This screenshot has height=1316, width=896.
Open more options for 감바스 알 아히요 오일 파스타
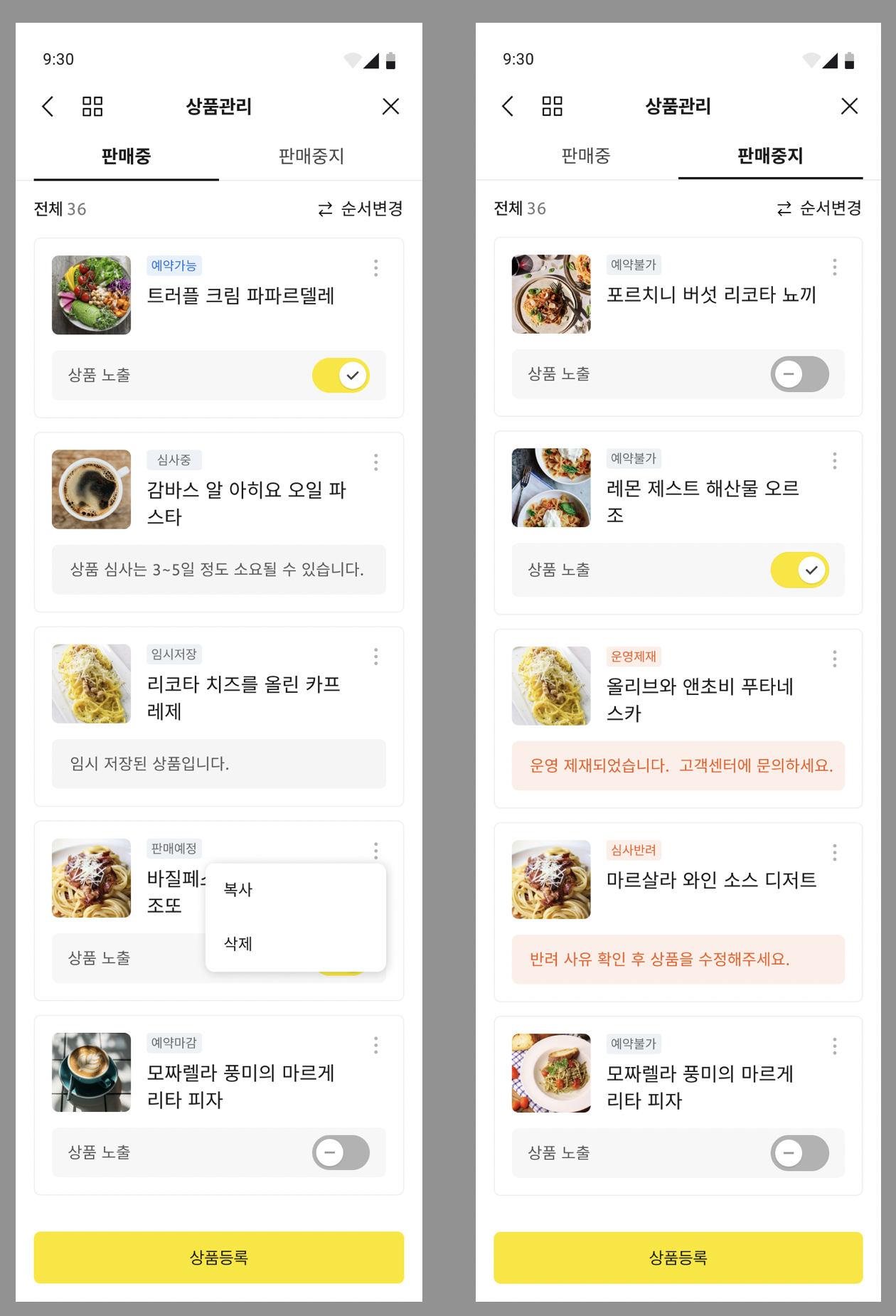(376, 462)
